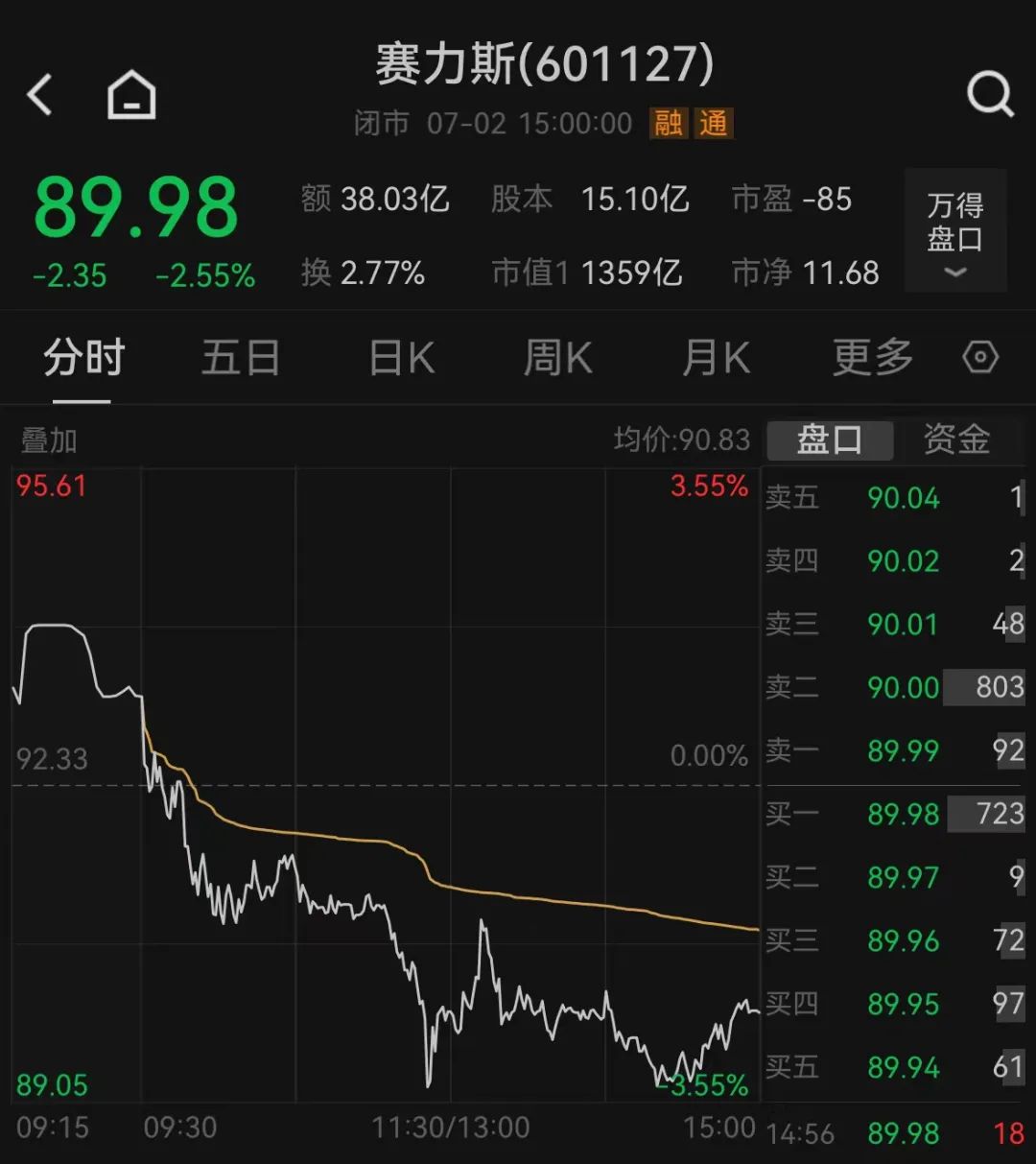The width and height of the screenshot is (1036, 1164).
Task: Open the home icon
Action: [131, 95]
